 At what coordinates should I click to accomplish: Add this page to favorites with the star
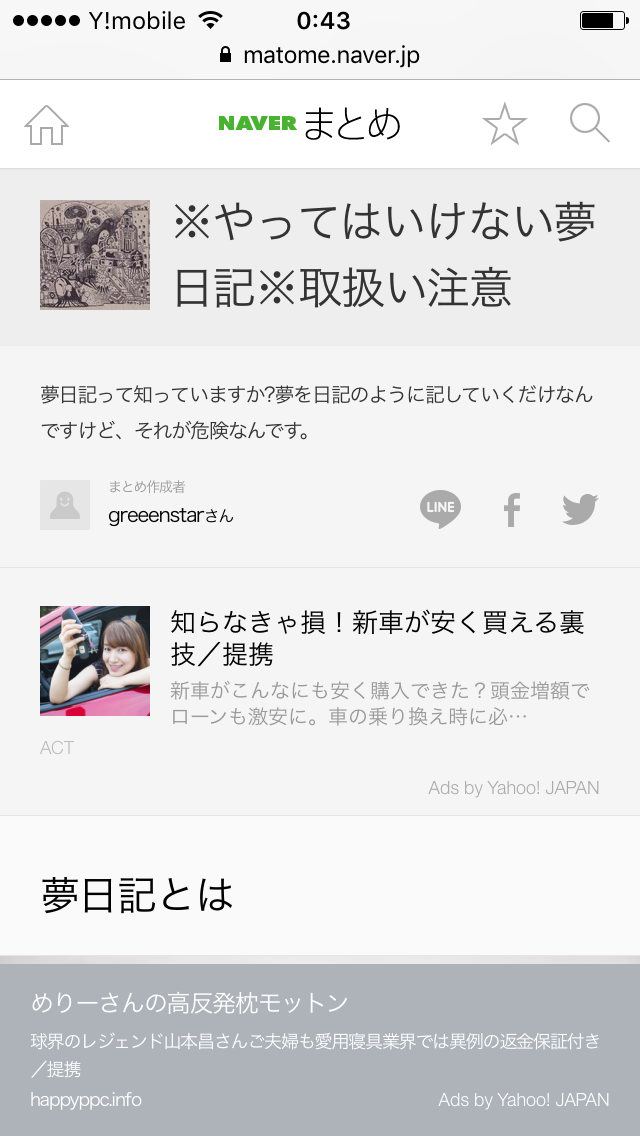504,125
